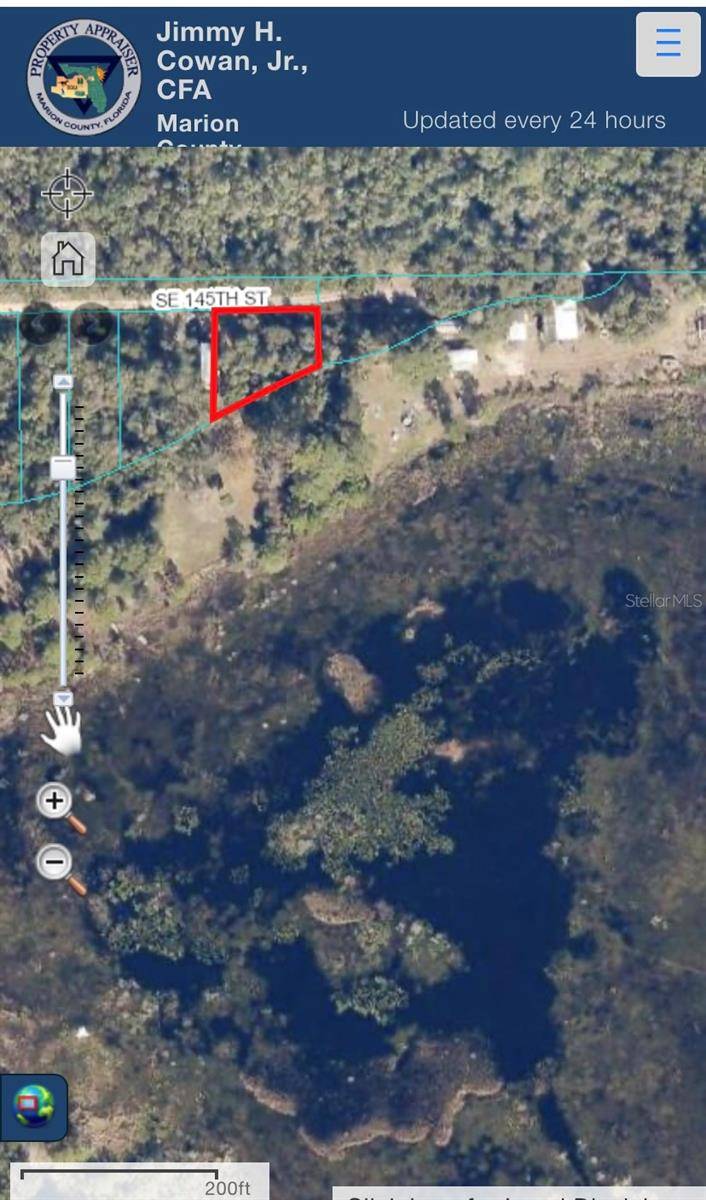706x1200 pixels.
Task: Tap the crosshair locate icon
Action: pyautogui.click(x=67, y=193)
